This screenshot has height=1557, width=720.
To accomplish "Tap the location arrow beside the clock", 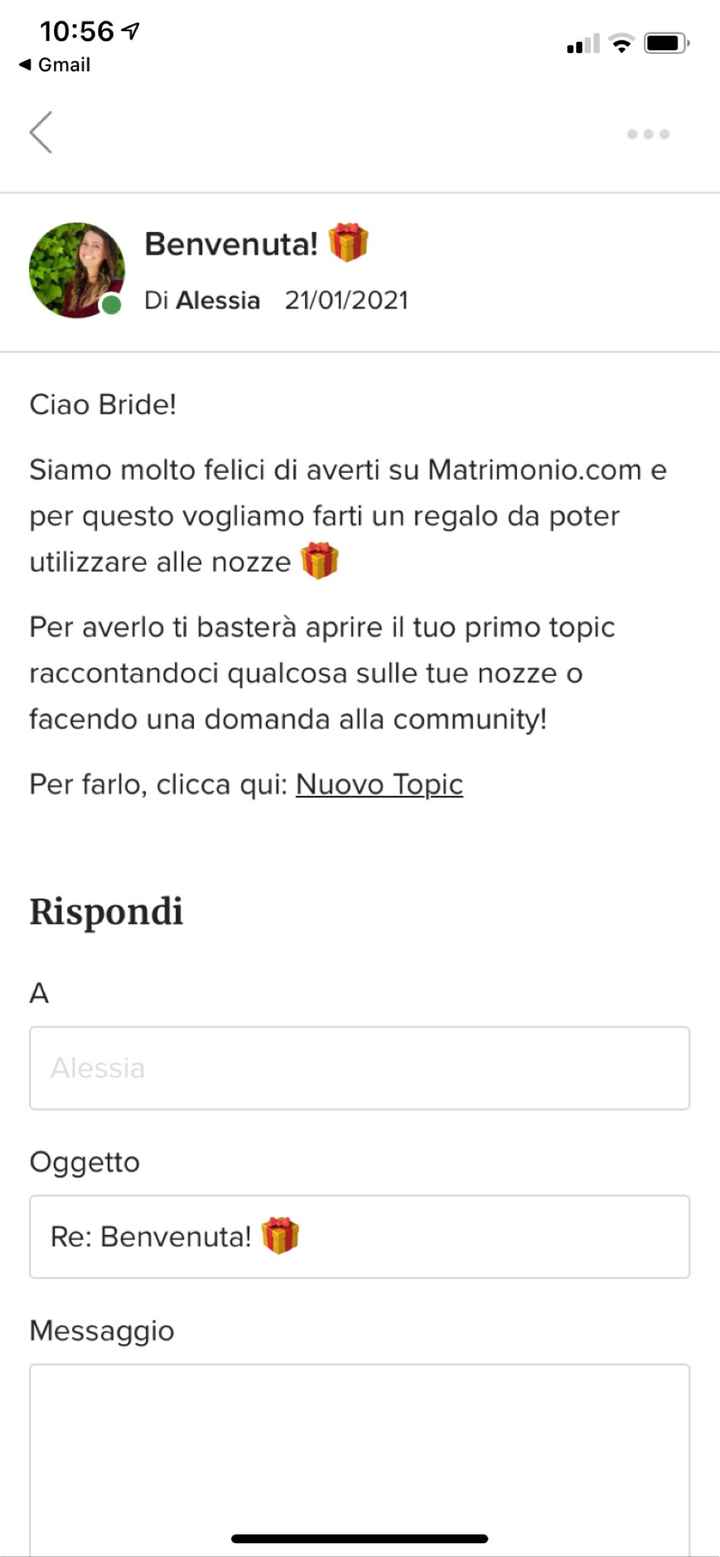I will pos(128,31).
